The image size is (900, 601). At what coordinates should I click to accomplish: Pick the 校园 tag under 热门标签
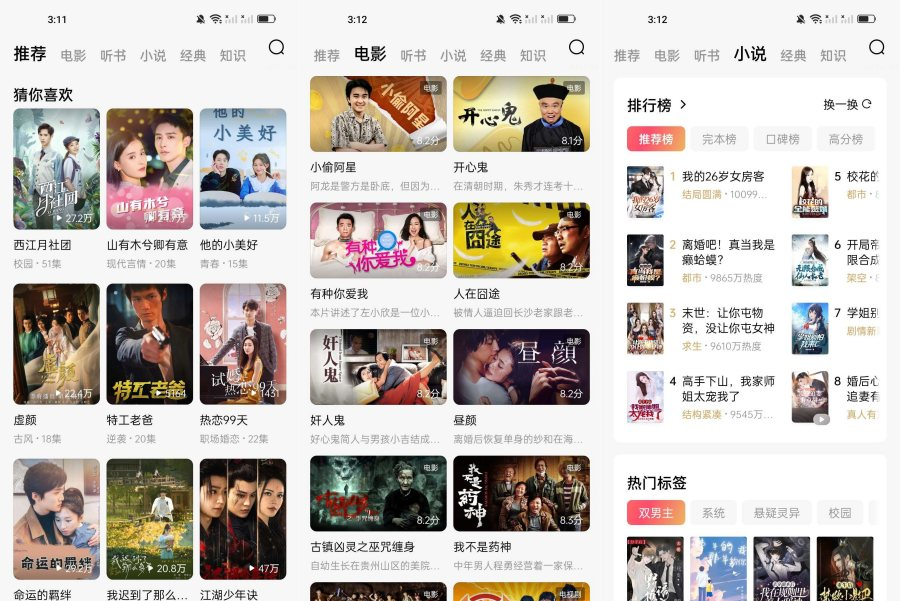tap(839, 513)
